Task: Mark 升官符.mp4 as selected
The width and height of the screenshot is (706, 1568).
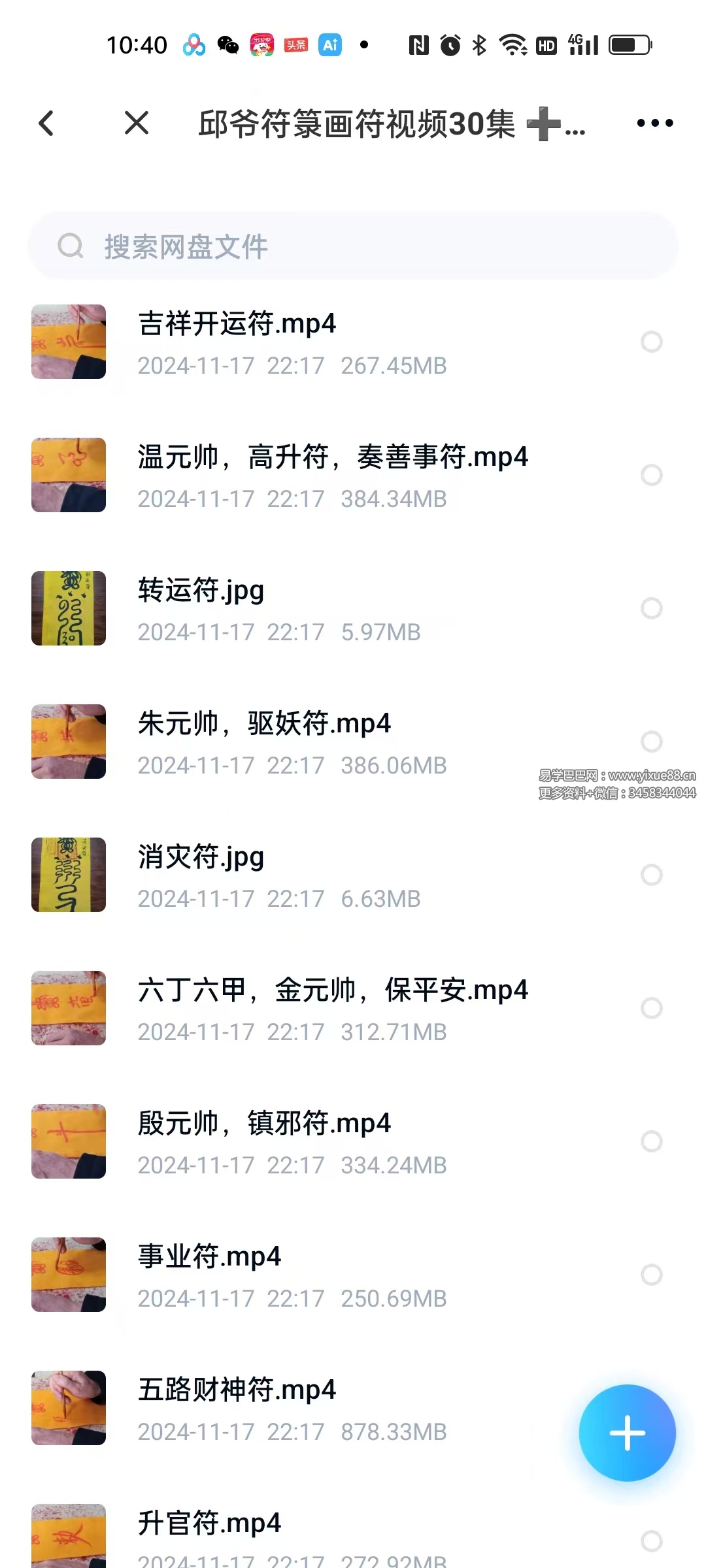Action: coord(651,1541)
